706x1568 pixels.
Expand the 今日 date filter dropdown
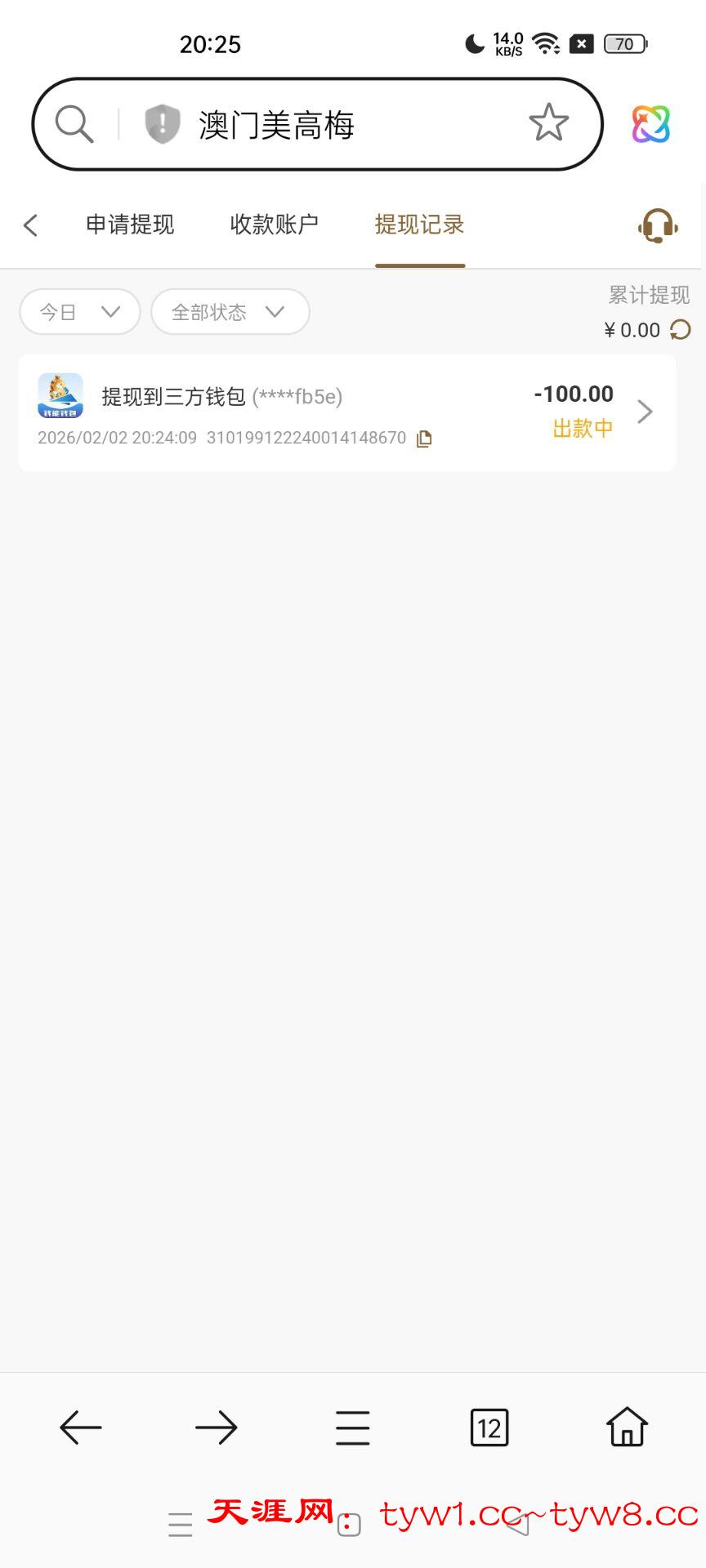(x=80, y=312)
